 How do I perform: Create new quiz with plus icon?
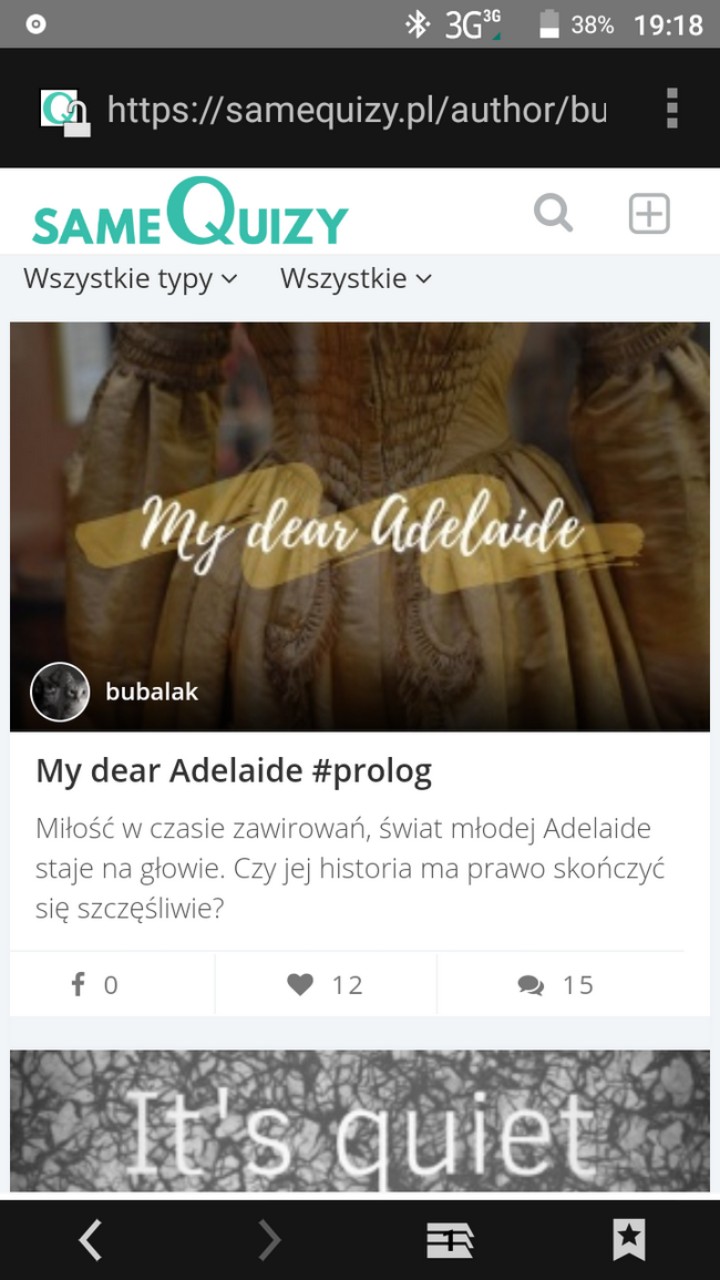coord(649,214)
